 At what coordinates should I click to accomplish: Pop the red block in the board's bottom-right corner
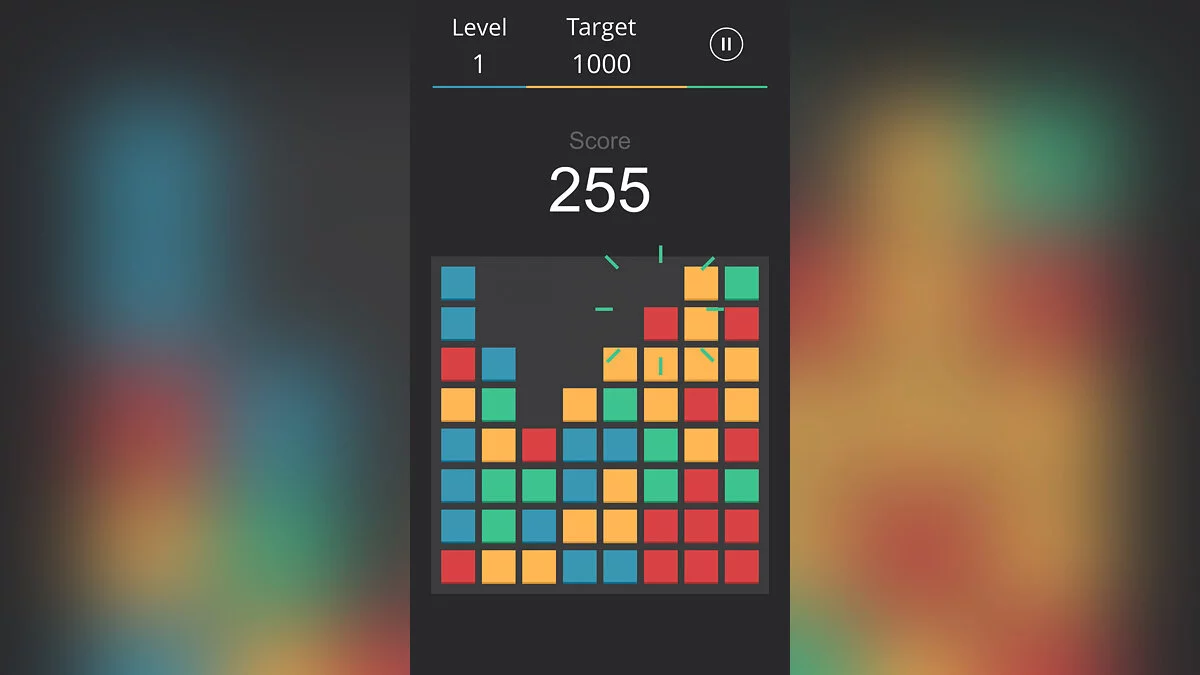pos(741,566)
